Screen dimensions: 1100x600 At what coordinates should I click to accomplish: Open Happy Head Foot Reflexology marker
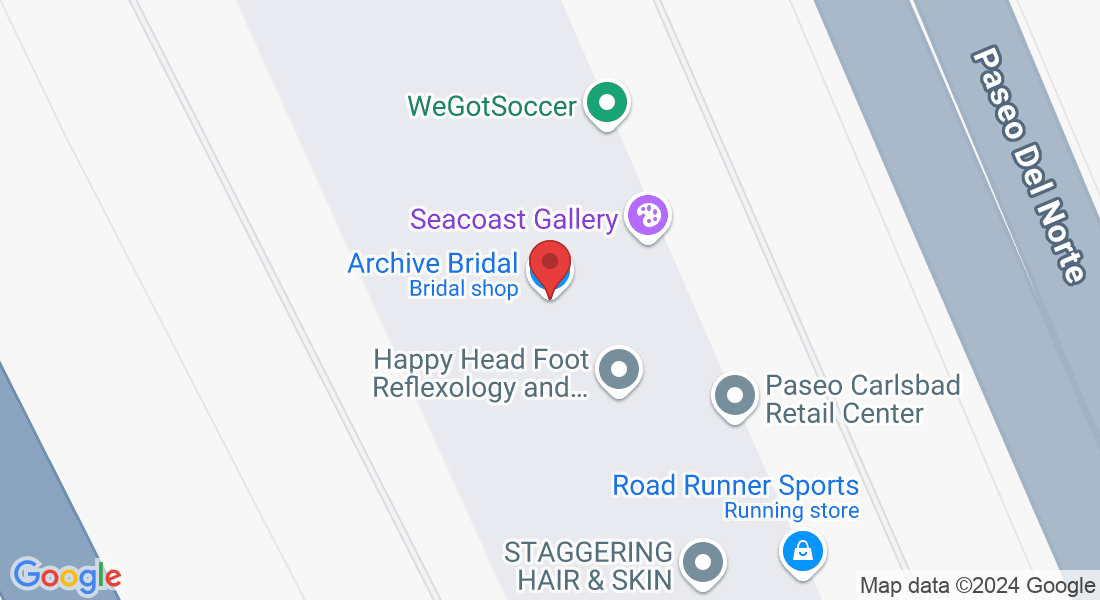(x=618, y=370)
